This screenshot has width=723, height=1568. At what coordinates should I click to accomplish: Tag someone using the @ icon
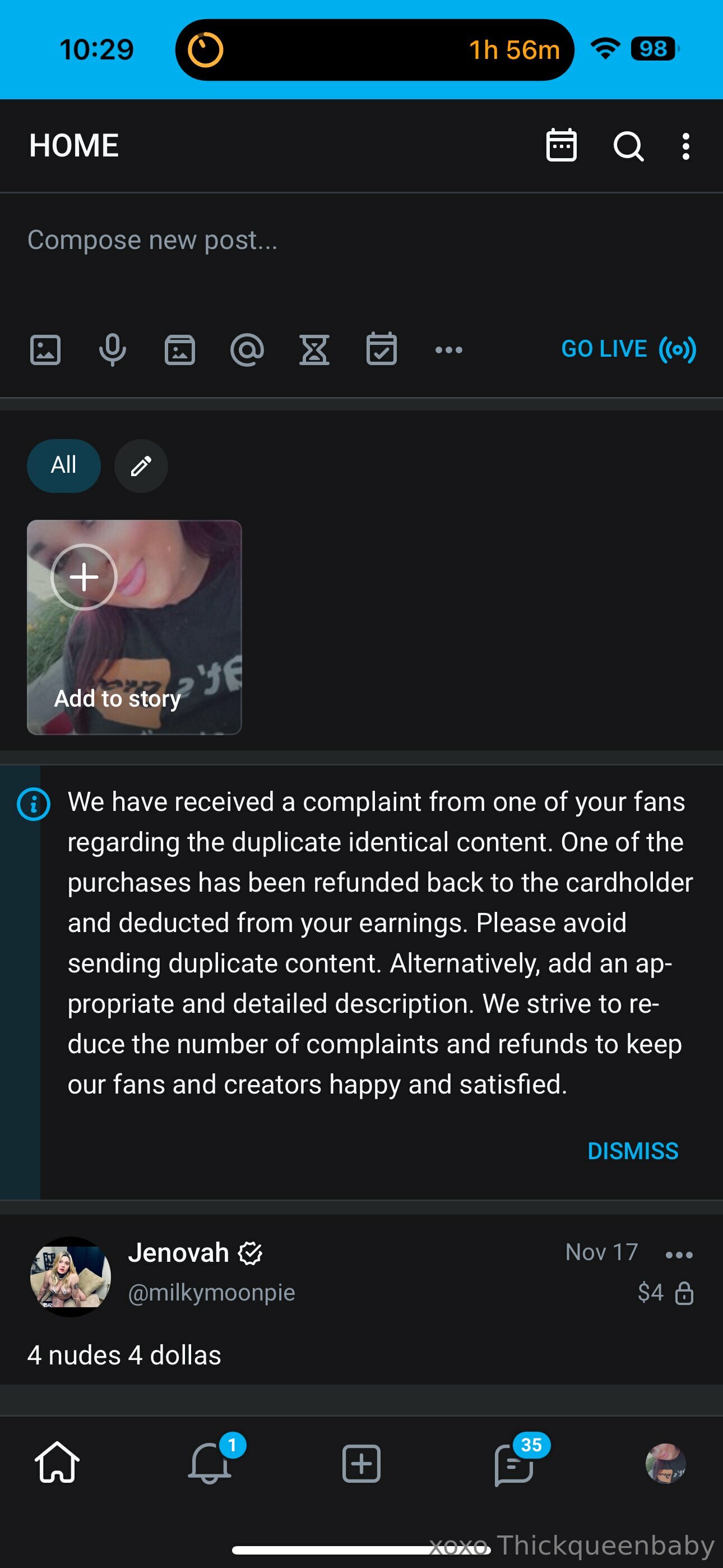point(247,350)
